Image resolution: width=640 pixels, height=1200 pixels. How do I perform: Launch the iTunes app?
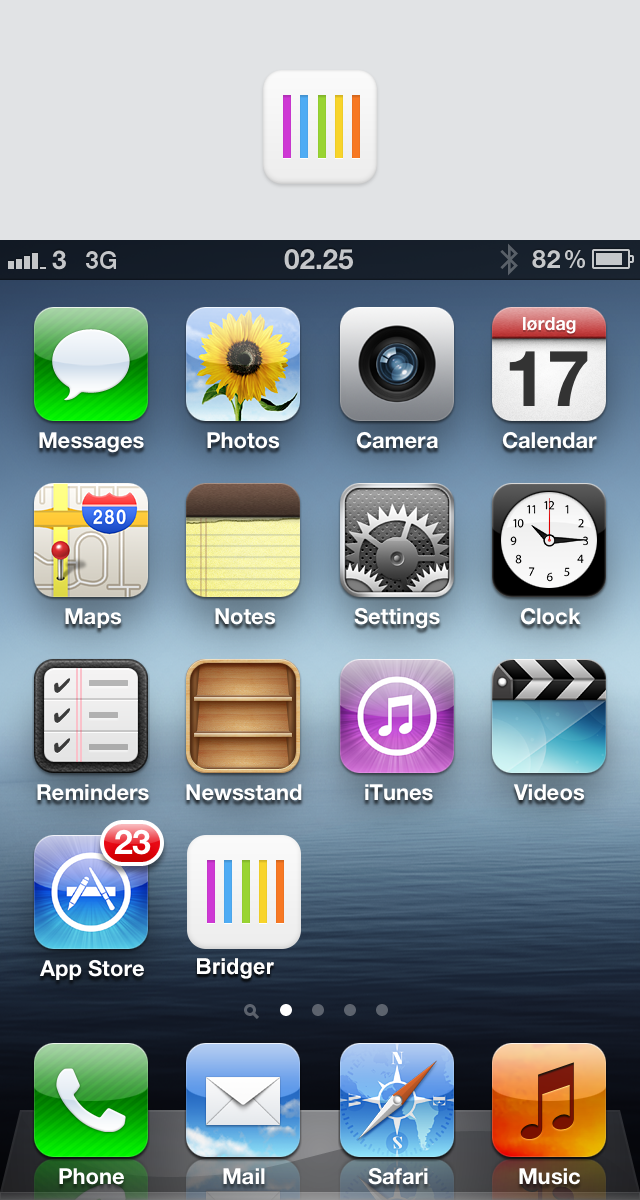397,717
